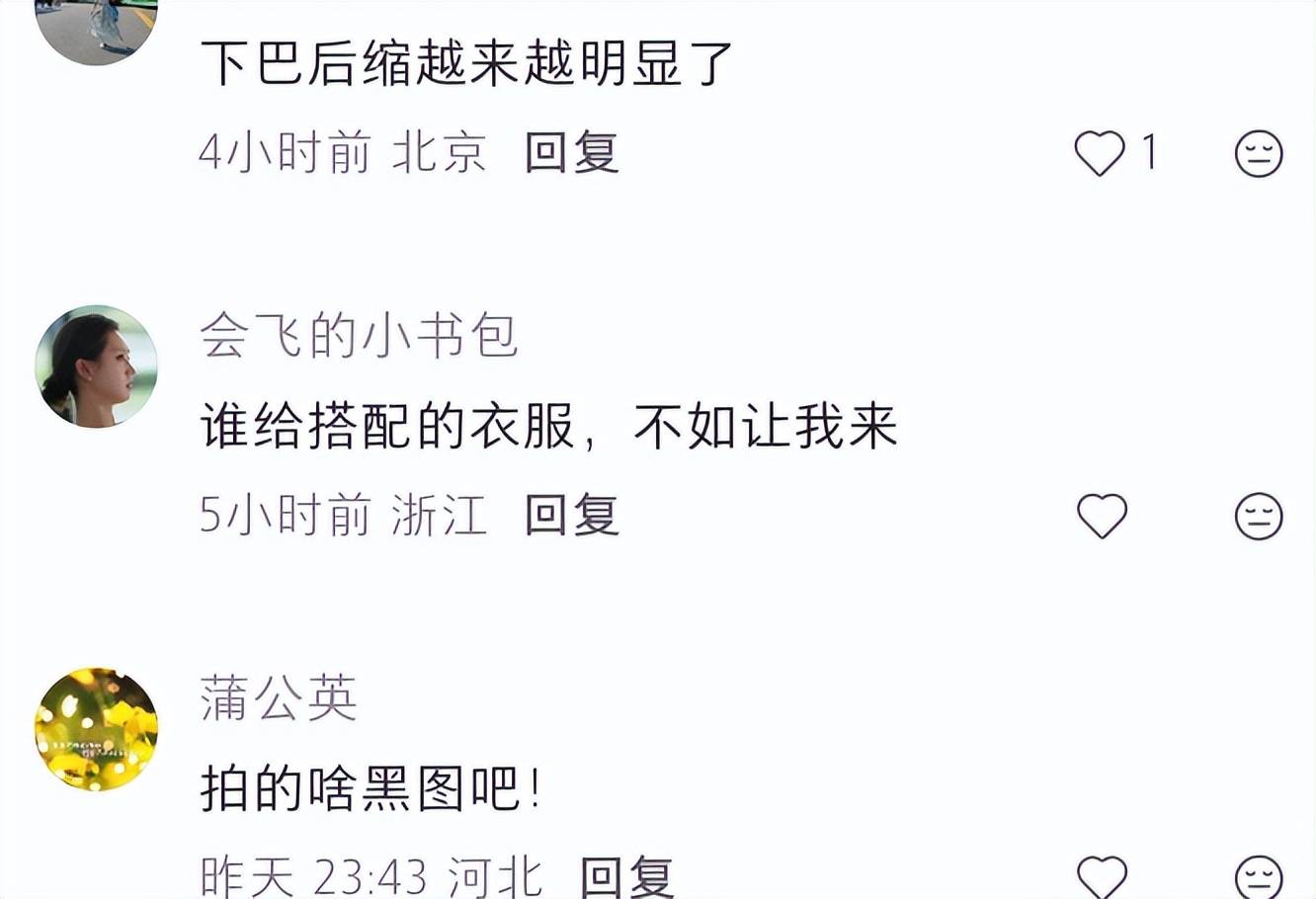
Task: Open username 蒲公英
Action: [x=278, y=698]
